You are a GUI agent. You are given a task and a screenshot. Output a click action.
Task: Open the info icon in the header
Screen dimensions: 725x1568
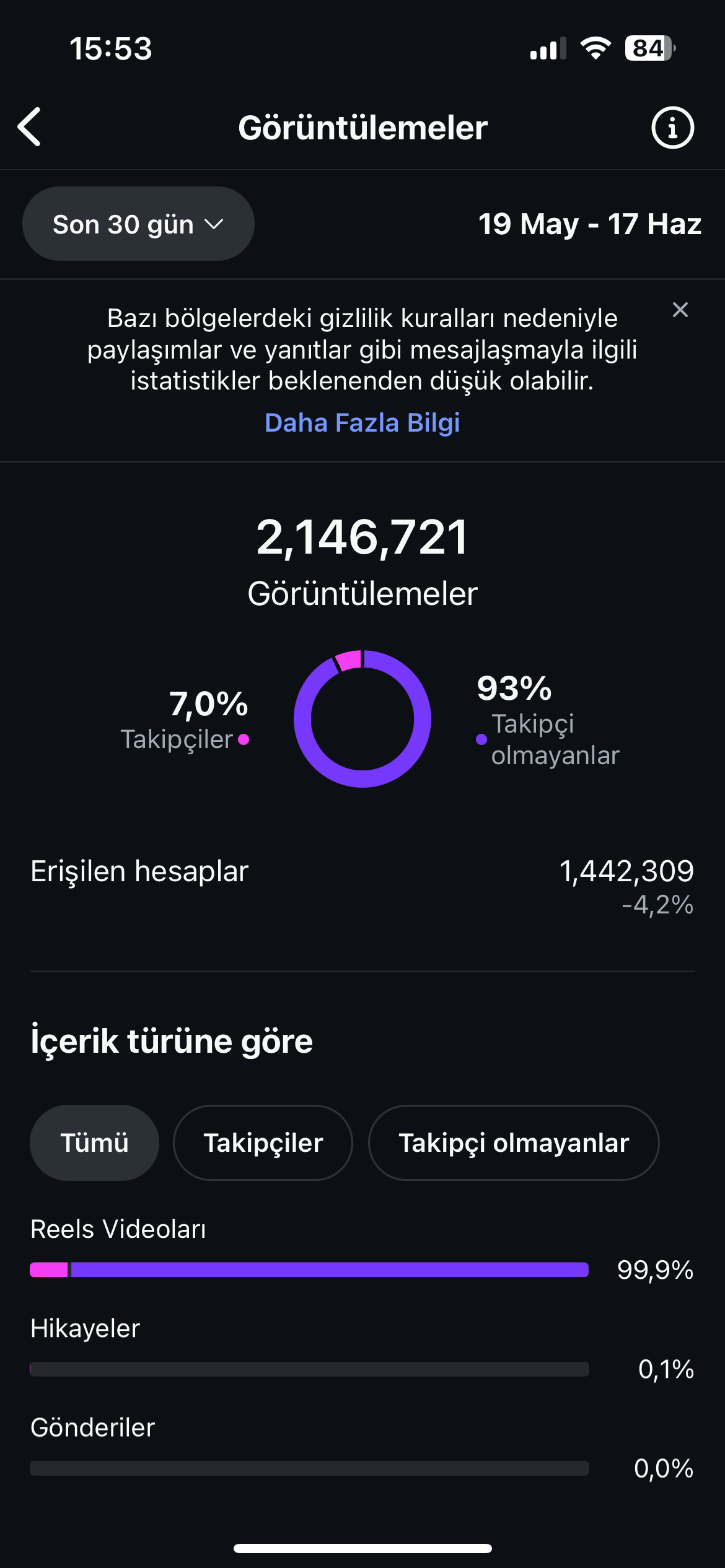click(x=672, y=128)
